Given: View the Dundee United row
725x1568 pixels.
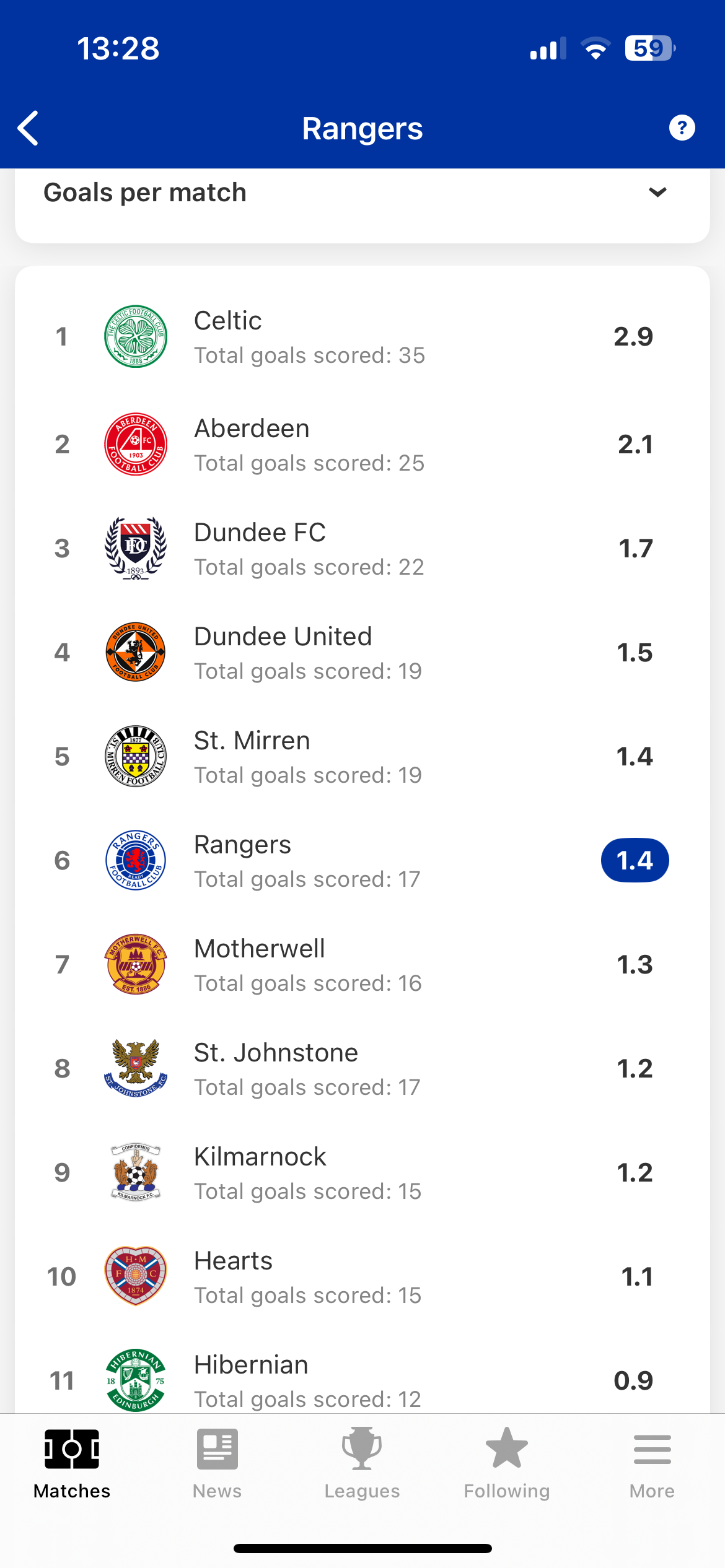Looking at the screenshot, I should point(362,653).
